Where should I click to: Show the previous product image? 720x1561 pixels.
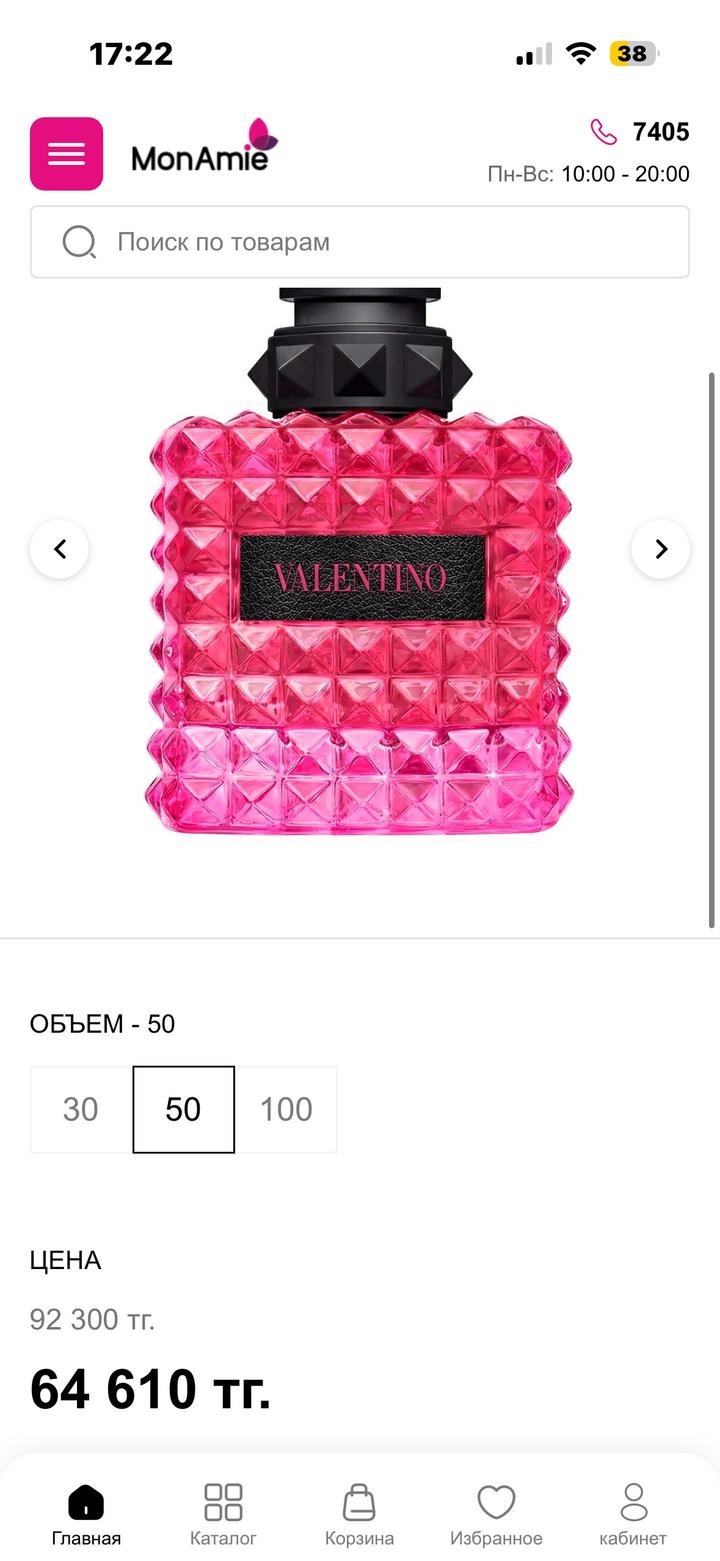60,549
